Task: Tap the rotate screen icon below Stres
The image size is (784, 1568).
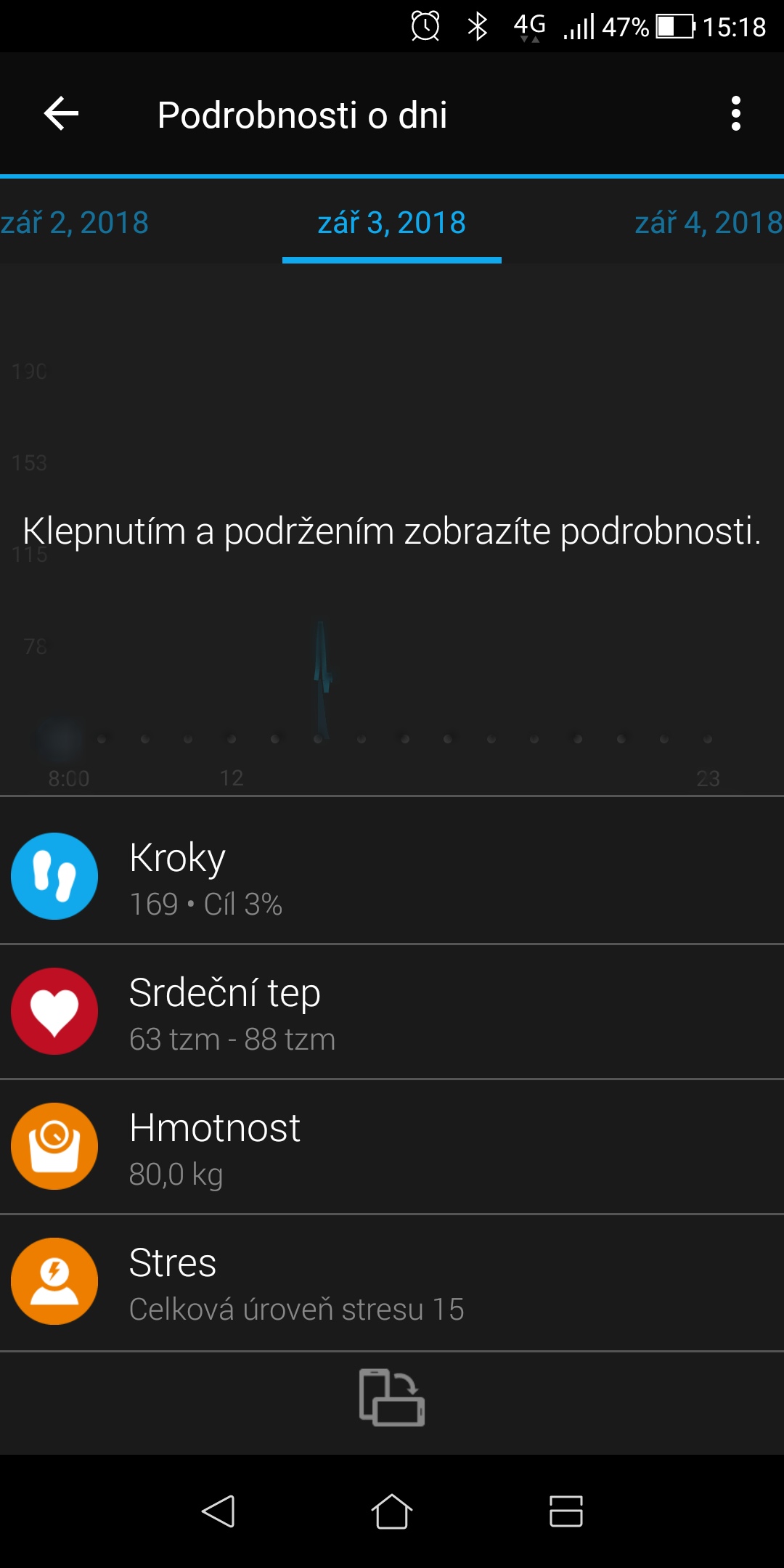Action: (x=392, y=1397)
